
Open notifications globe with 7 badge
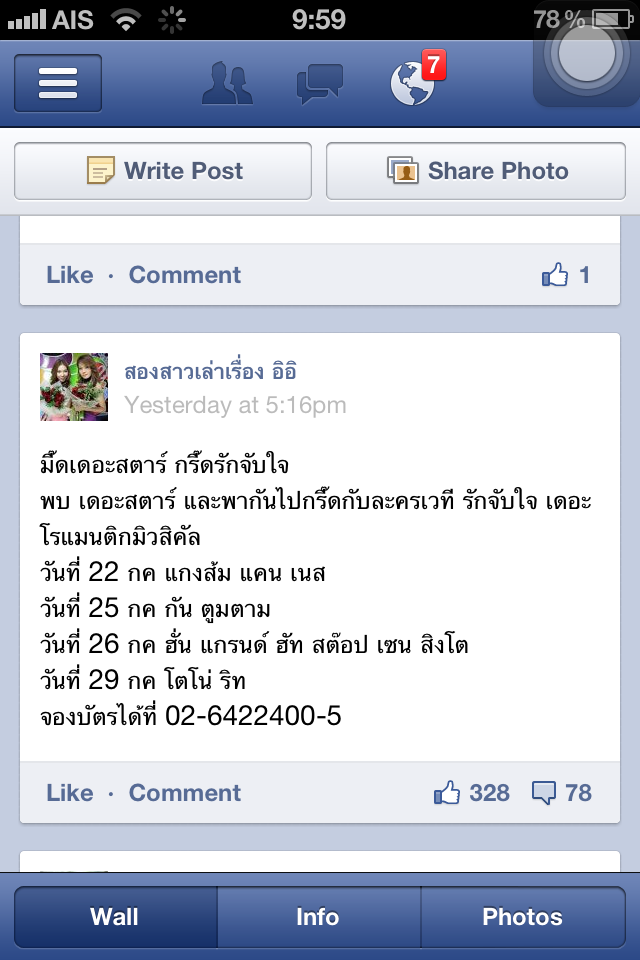coord(413,84)
